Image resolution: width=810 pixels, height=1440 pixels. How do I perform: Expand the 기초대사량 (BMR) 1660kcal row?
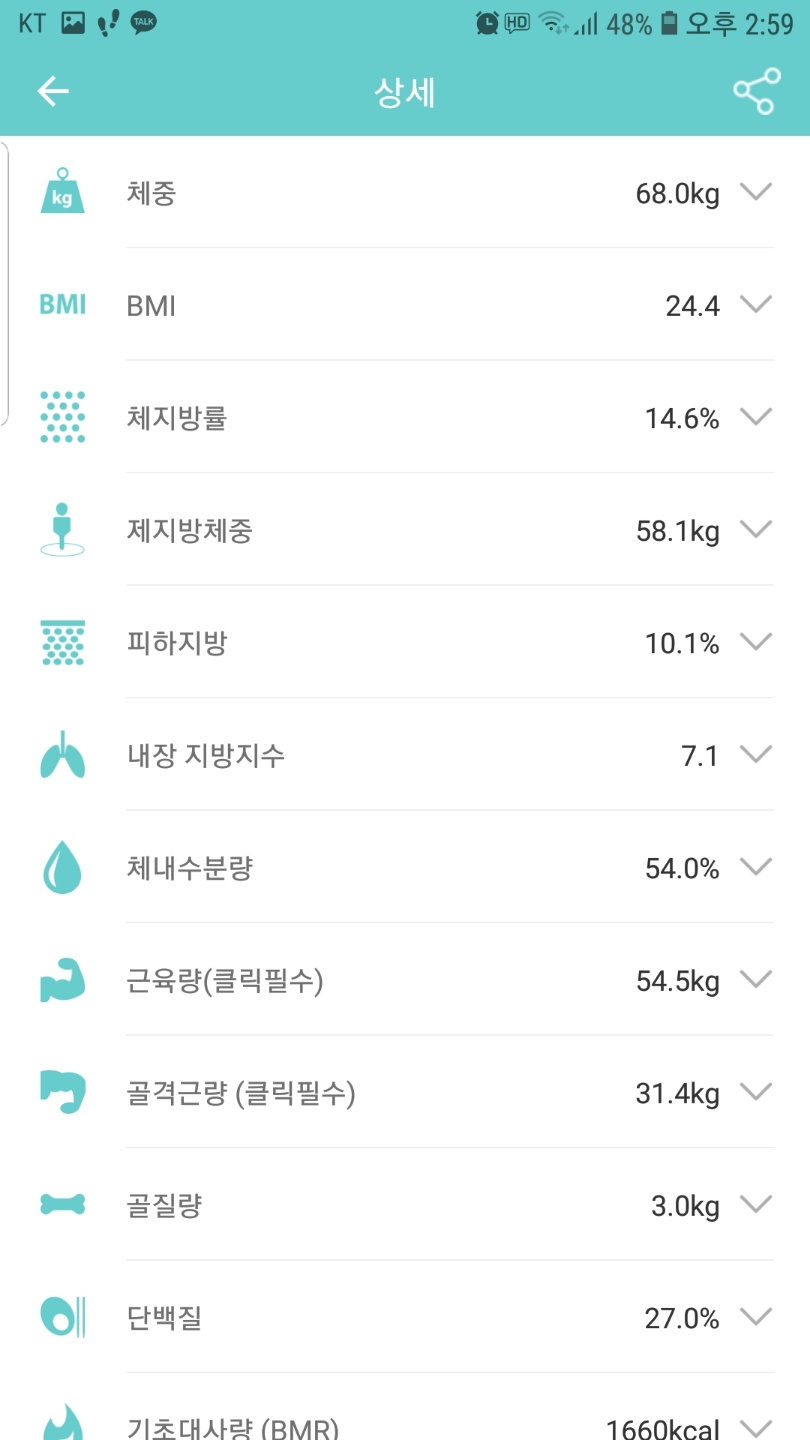(x=756, y=1427)
